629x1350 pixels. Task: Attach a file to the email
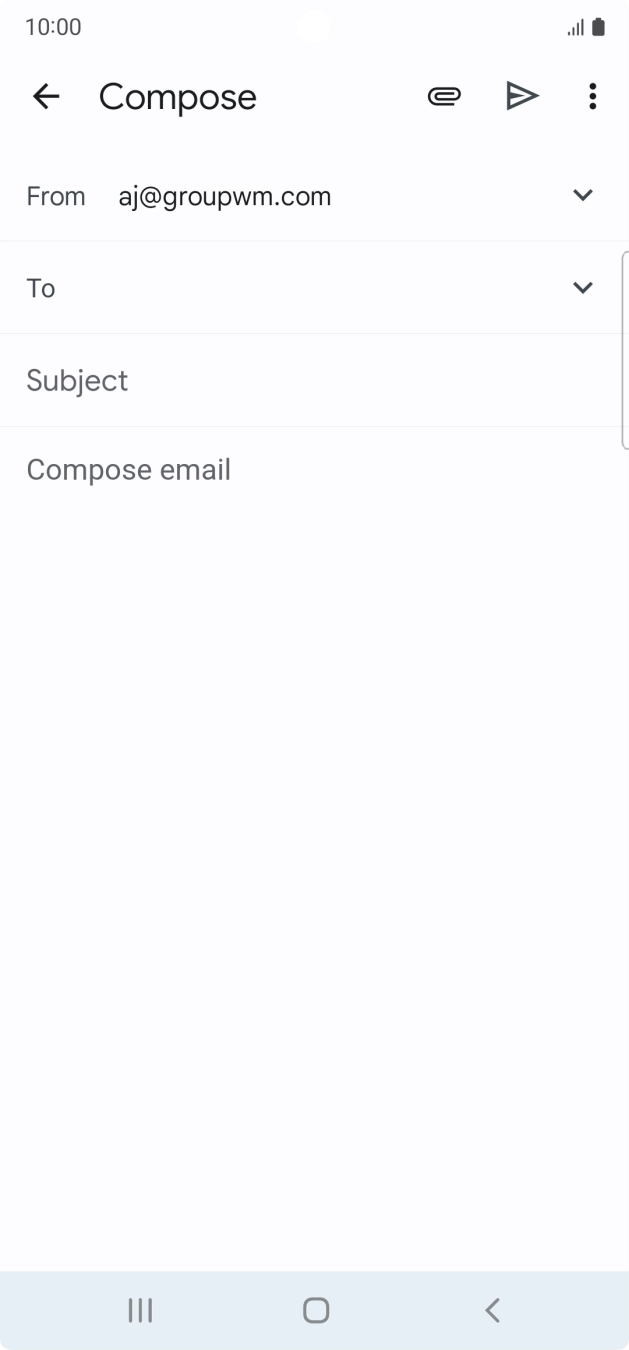(x=444, y=96)
